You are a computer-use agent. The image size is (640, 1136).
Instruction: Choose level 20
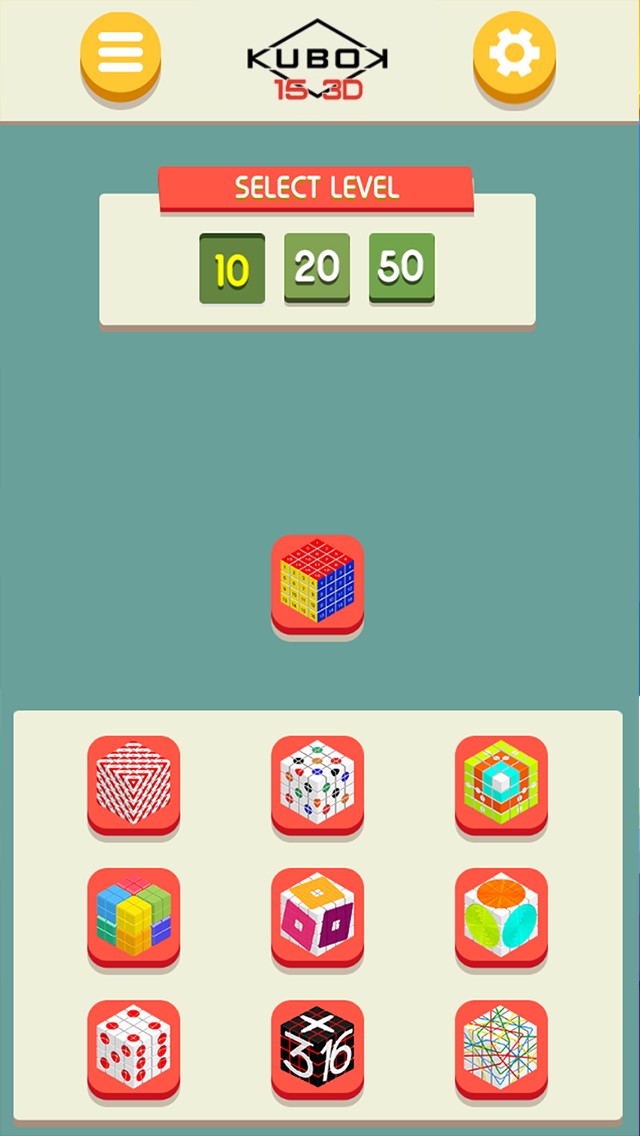click(317, 267)
